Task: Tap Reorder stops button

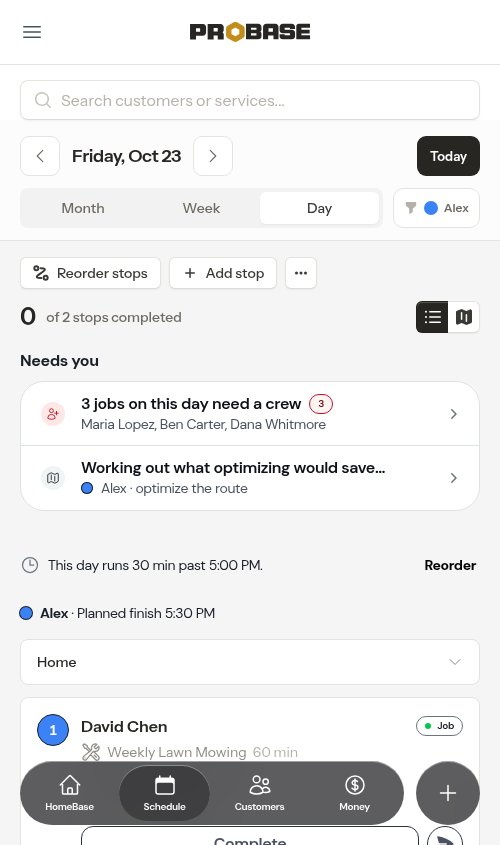Action: pyautogui.click(x=91, y=273)
